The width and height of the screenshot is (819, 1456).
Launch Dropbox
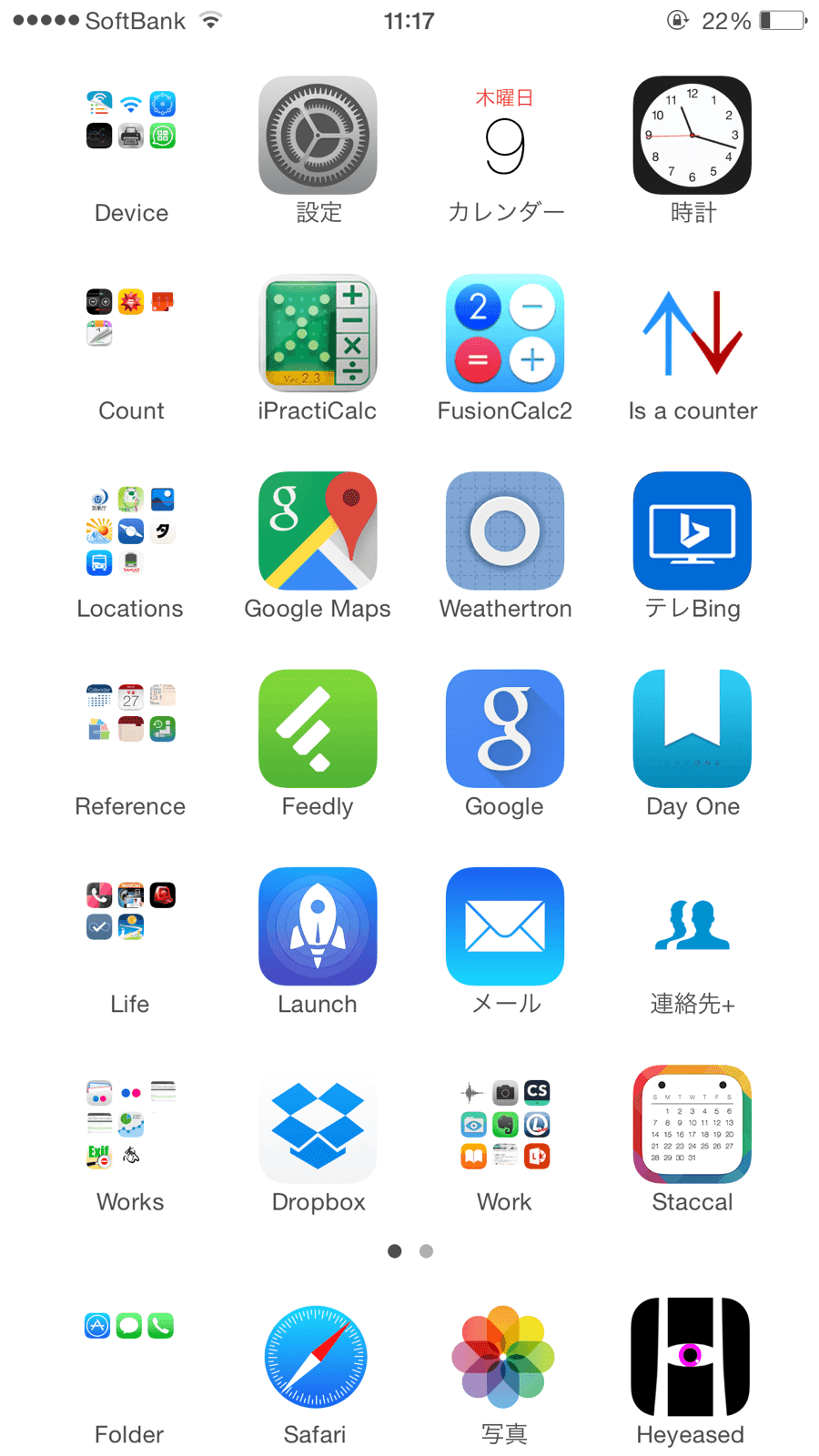(x=318, y=1124)
